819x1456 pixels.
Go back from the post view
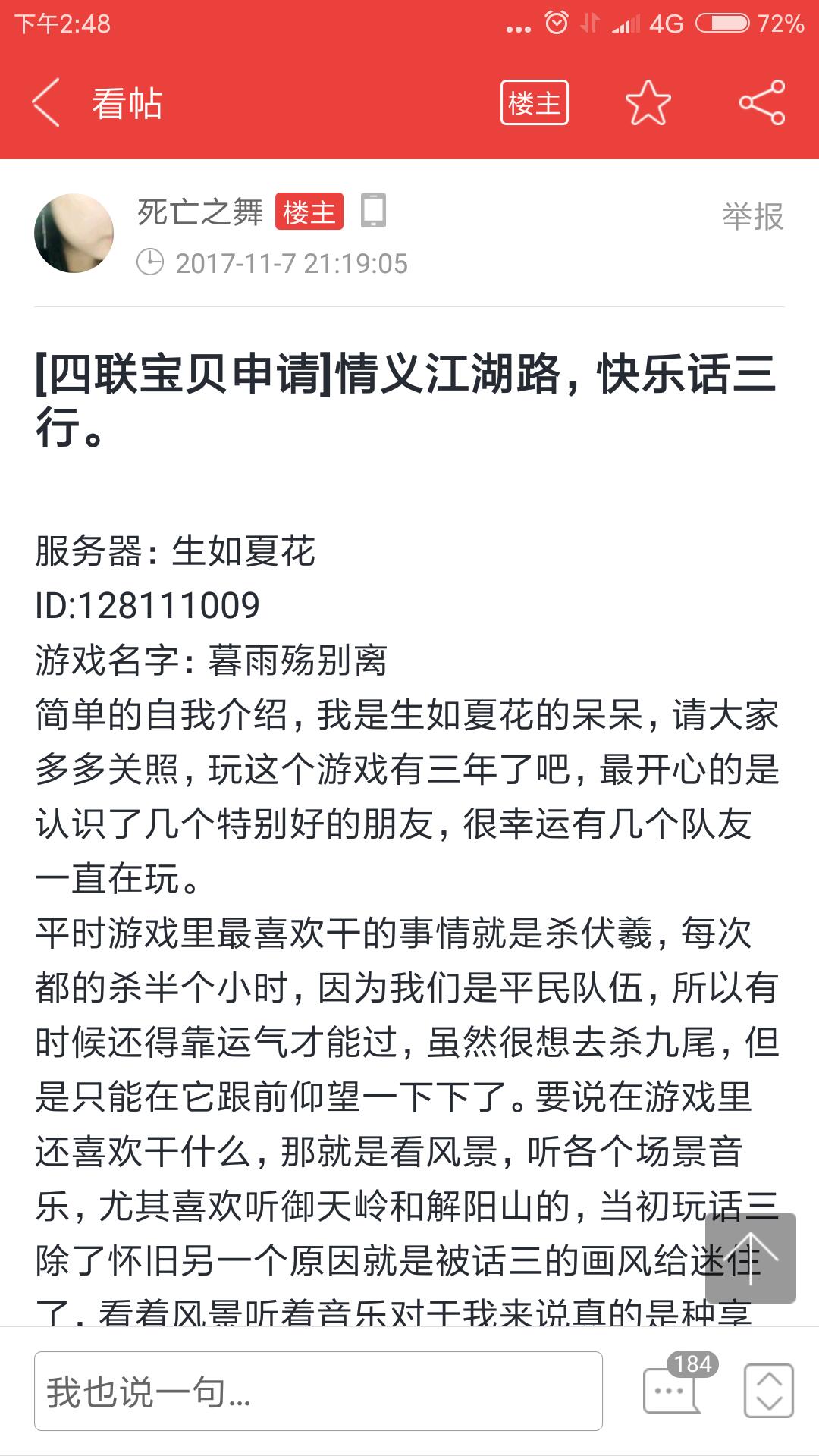(45, 102)
